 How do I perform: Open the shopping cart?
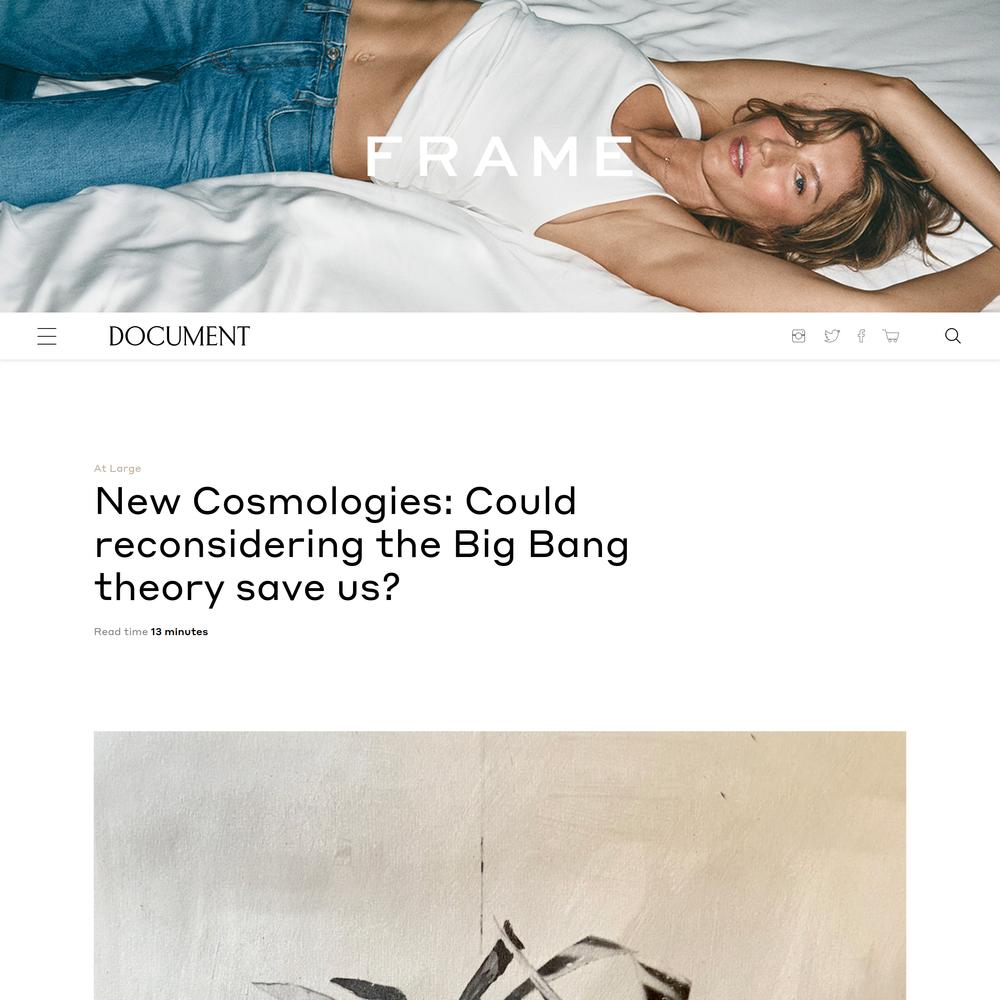pyautogui.click(x=891, y=336)
